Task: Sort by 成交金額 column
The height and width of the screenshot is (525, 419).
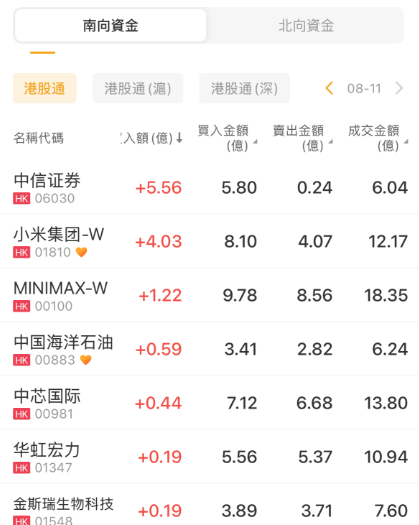Action: pyautogui.click(x=378, y=138)
